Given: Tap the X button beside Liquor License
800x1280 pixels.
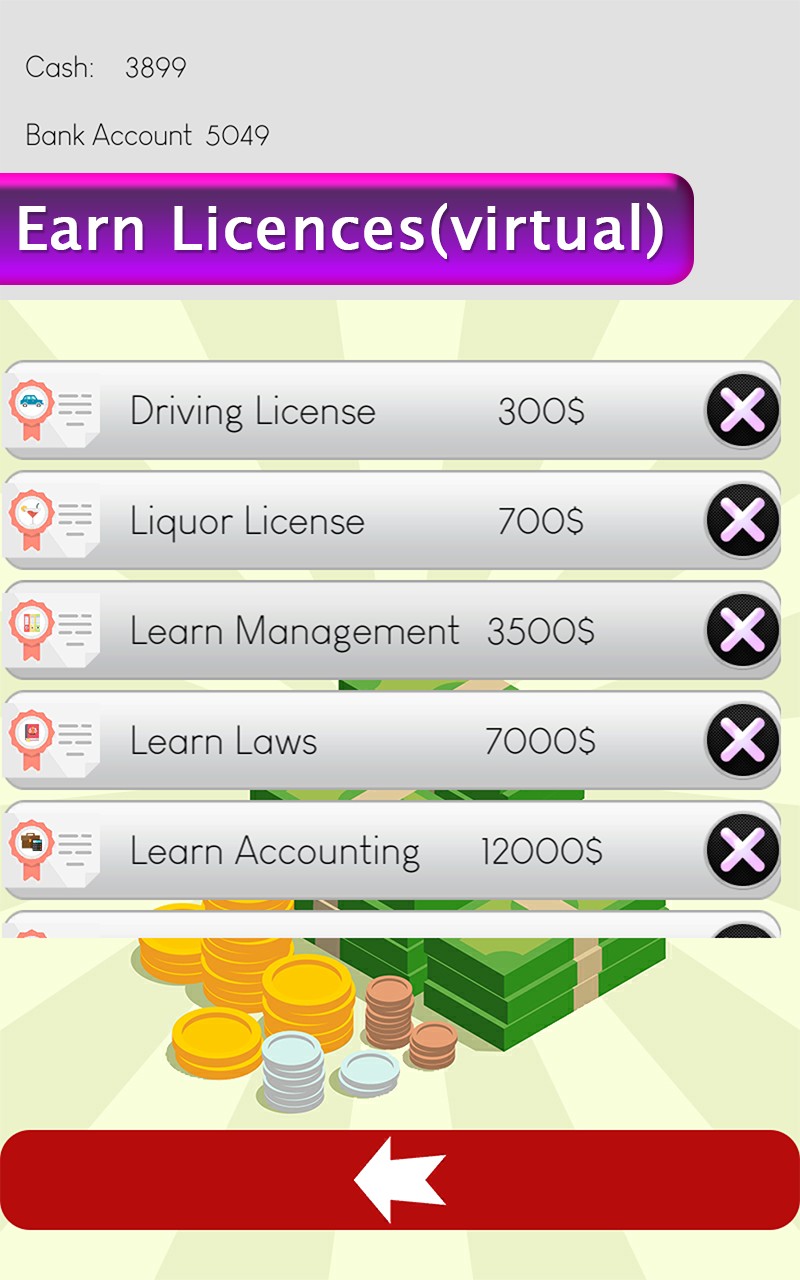Looking at the screenshot, I should pos(742,520).
